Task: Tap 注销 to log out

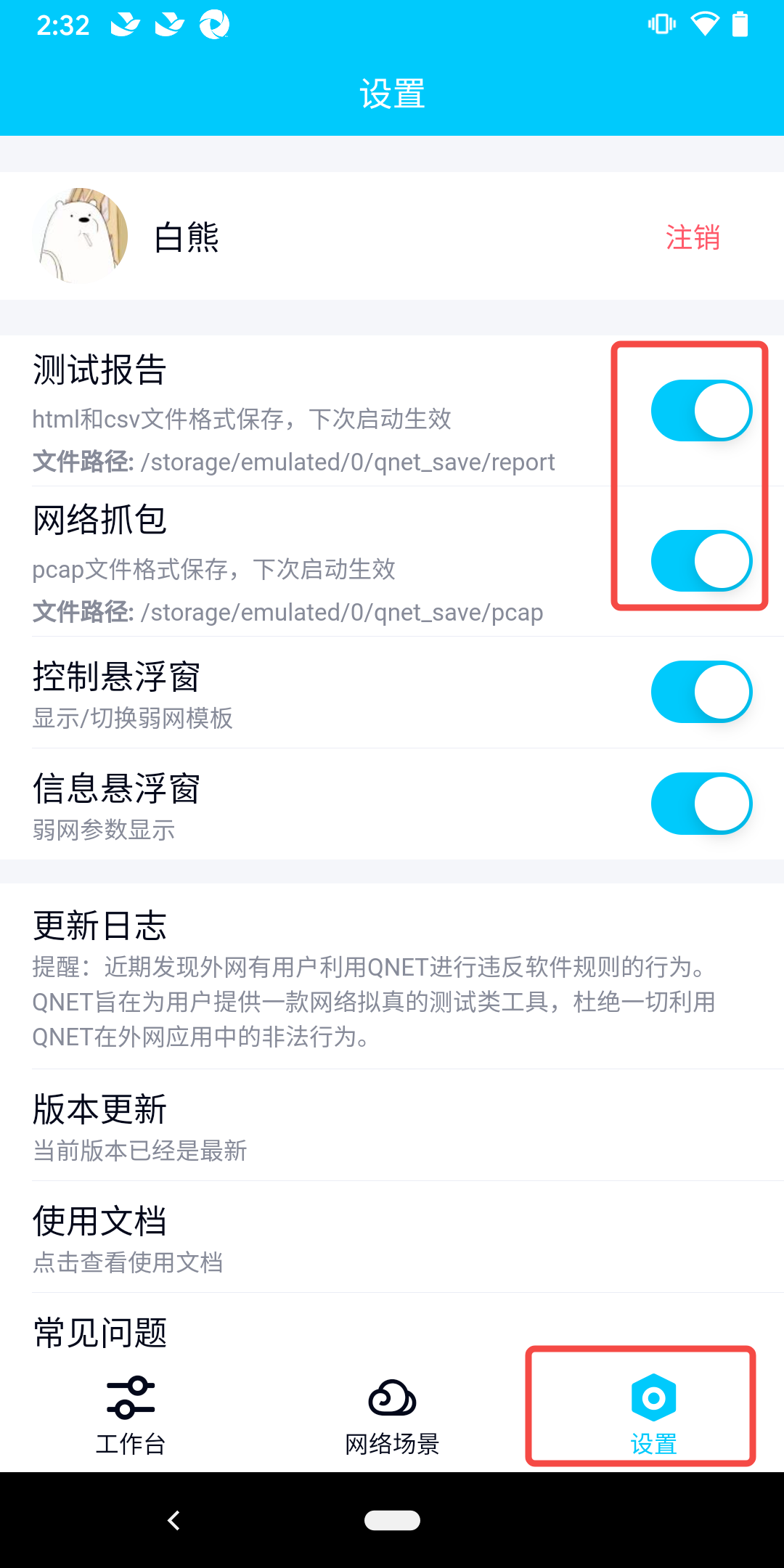Action: [692, 237]
